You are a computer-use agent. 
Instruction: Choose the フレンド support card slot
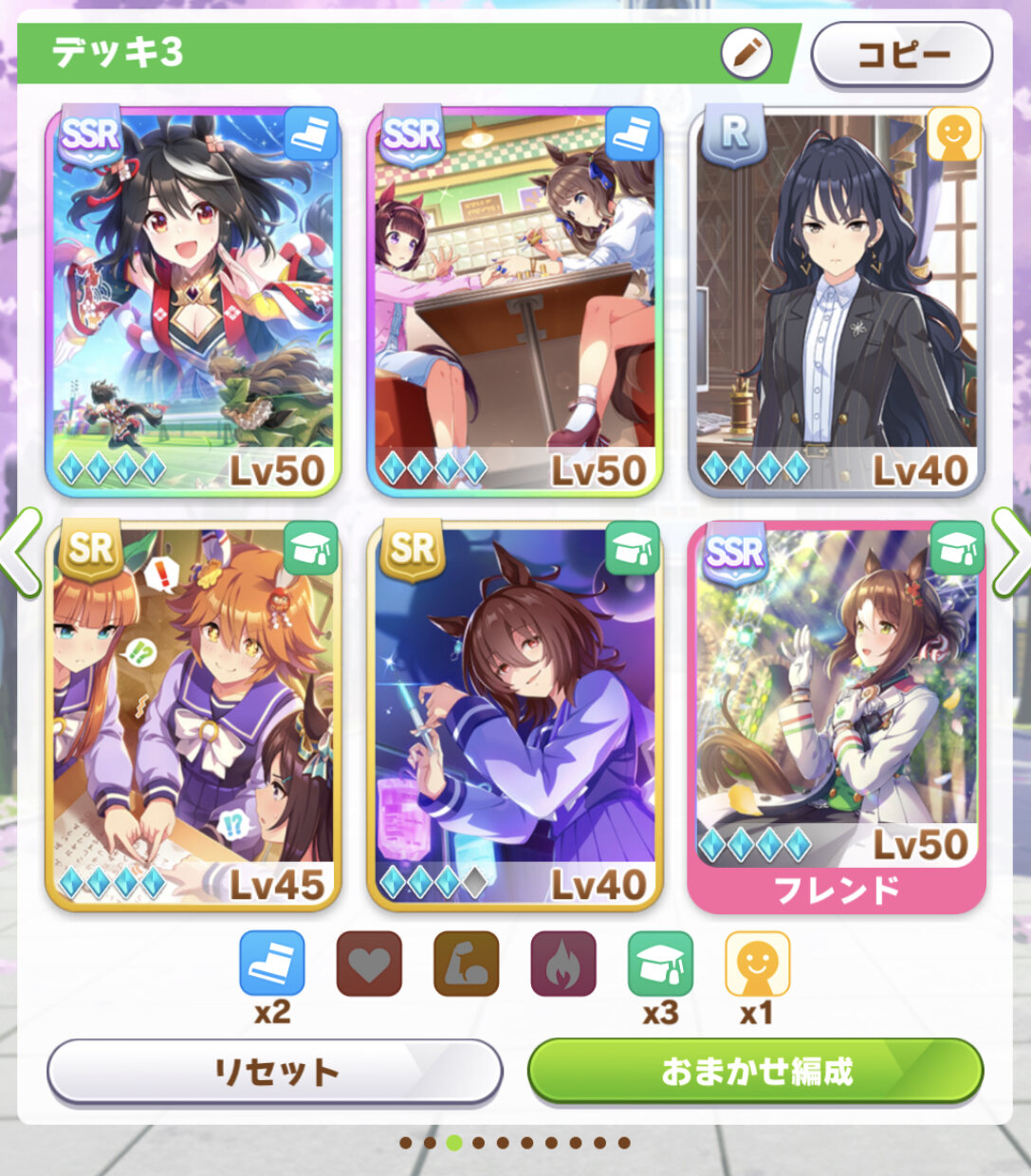(837, 717)
